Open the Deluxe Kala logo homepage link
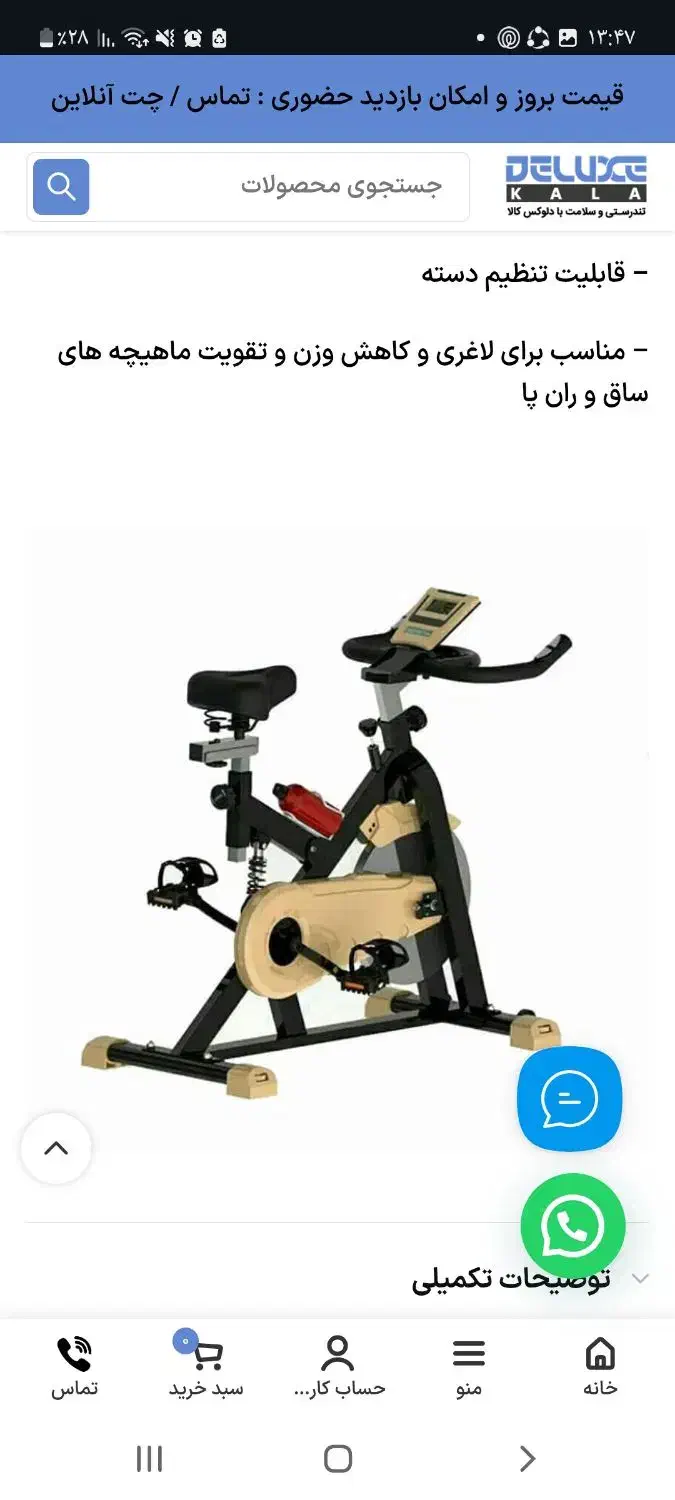The width and height of the screenshot is (675, 1500). [x=575, y=187]
